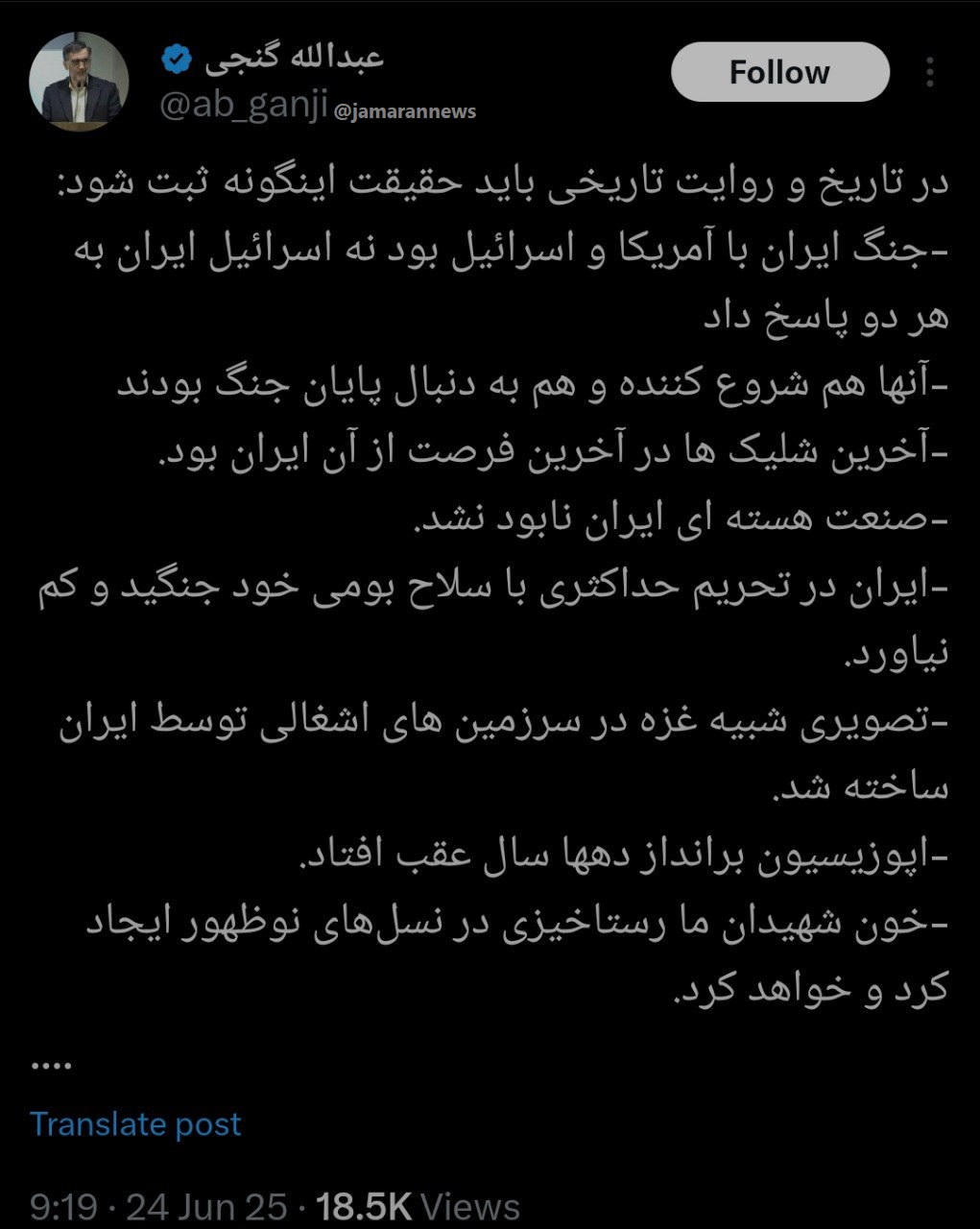
Task: Open عبدالله گنجی's profile picture
Action: [79, 87]
